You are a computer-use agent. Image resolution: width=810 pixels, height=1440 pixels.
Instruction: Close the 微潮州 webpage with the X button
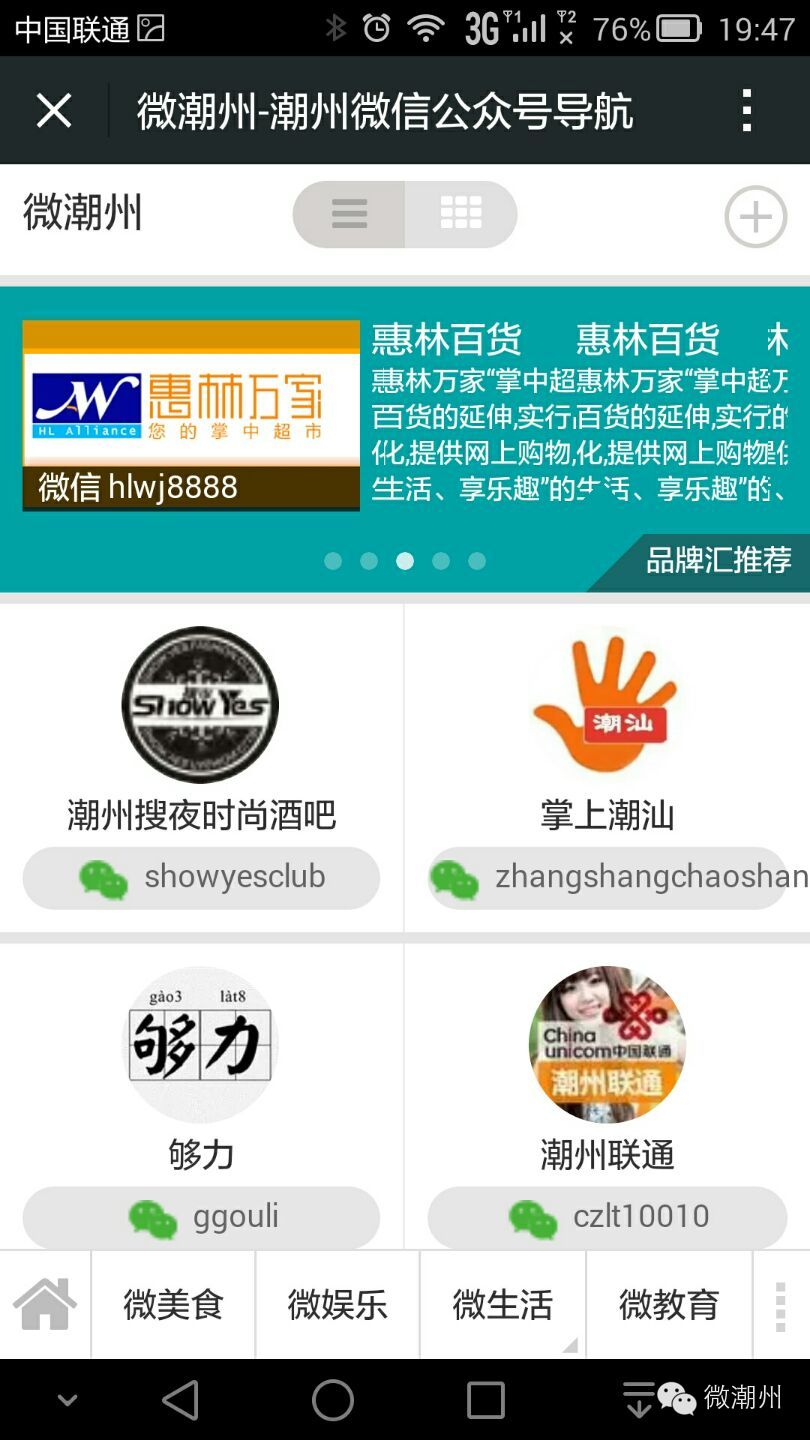click(x=54, y=110)
